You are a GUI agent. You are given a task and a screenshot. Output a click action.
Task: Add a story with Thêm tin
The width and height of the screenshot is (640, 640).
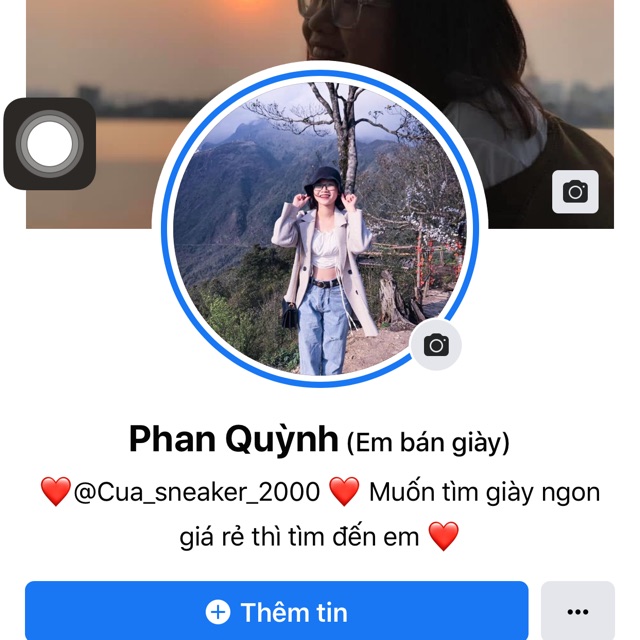276,611
